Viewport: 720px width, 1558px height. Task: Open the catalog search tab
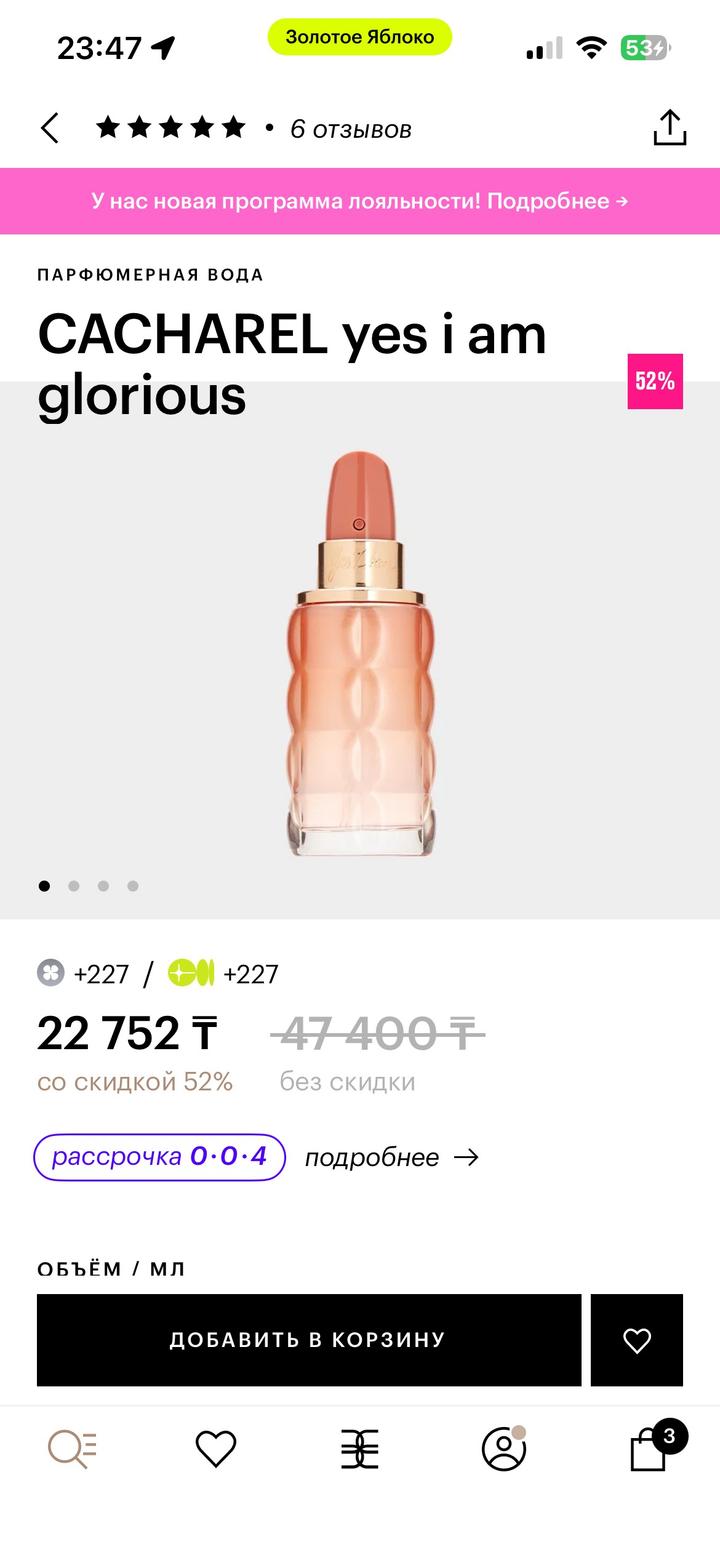(x=72, y=1448)
